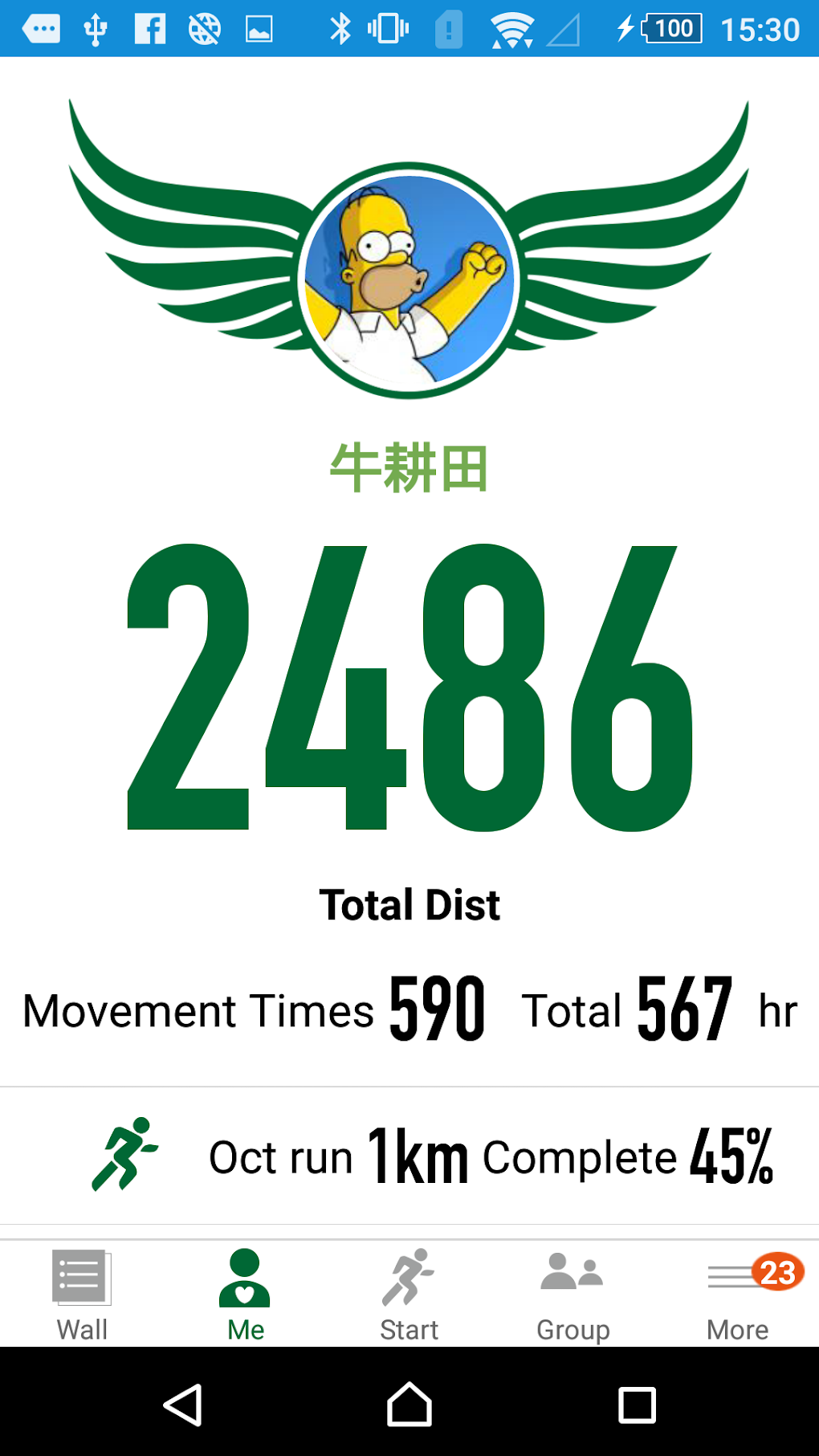Tap the Homer profile avatar
Viewport: 819px width, 1456px height.
[409, 279]
